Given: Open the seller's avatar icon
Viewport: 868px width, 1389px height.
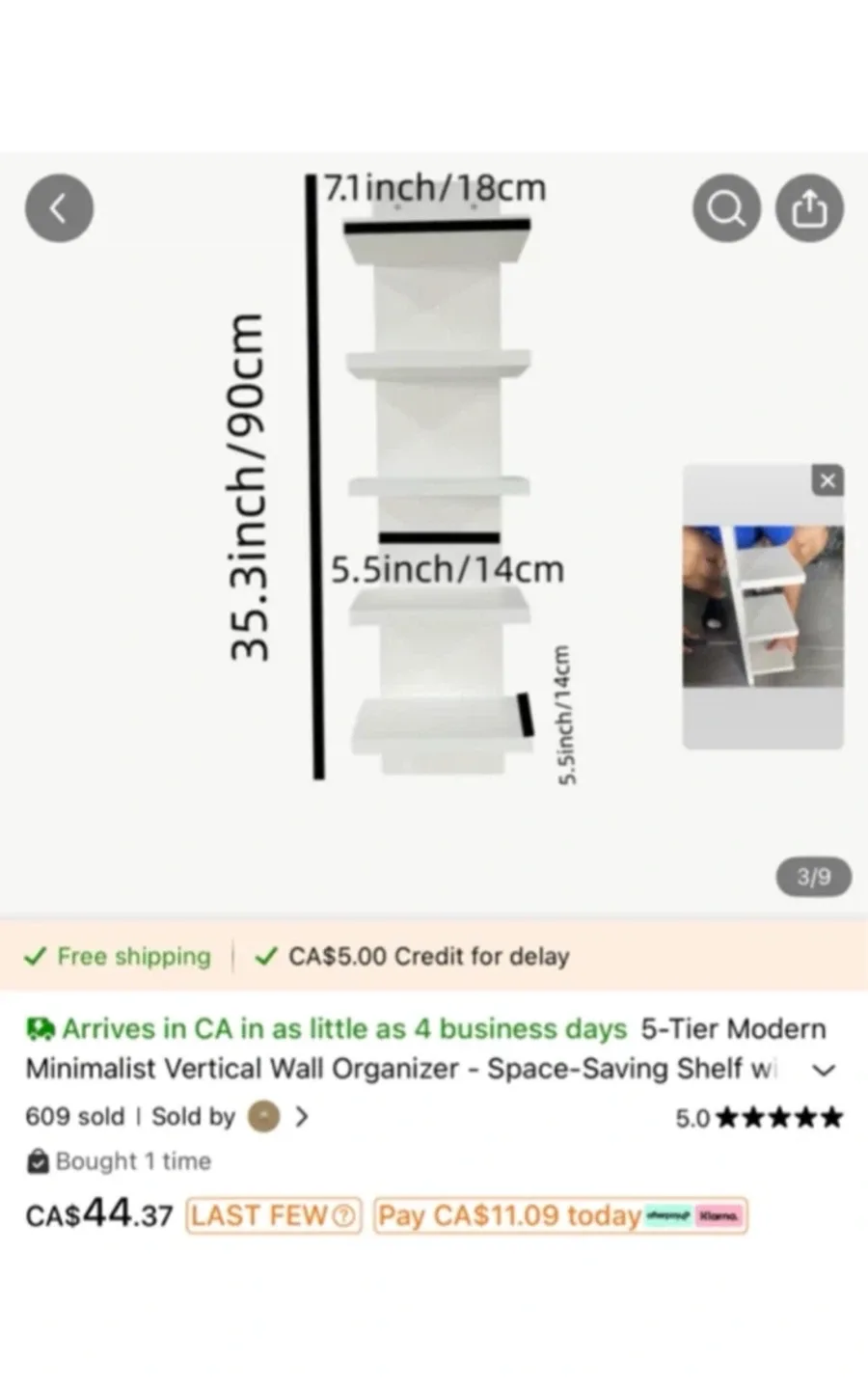Looking at the screenshot, I should click(261, 1116).
